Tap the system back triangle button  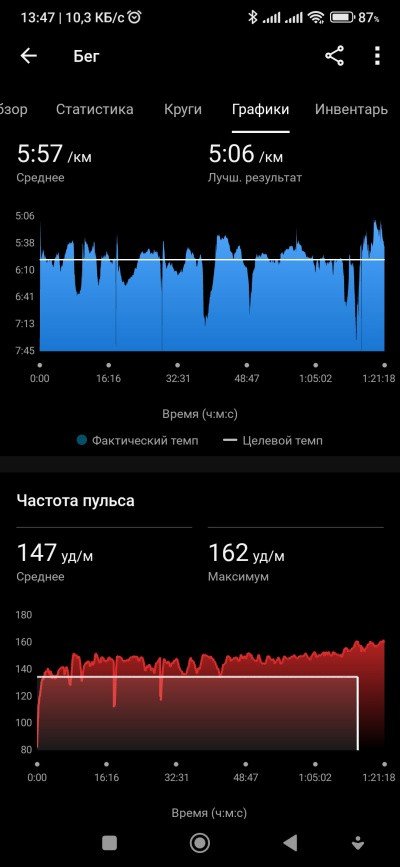point(290,843)
